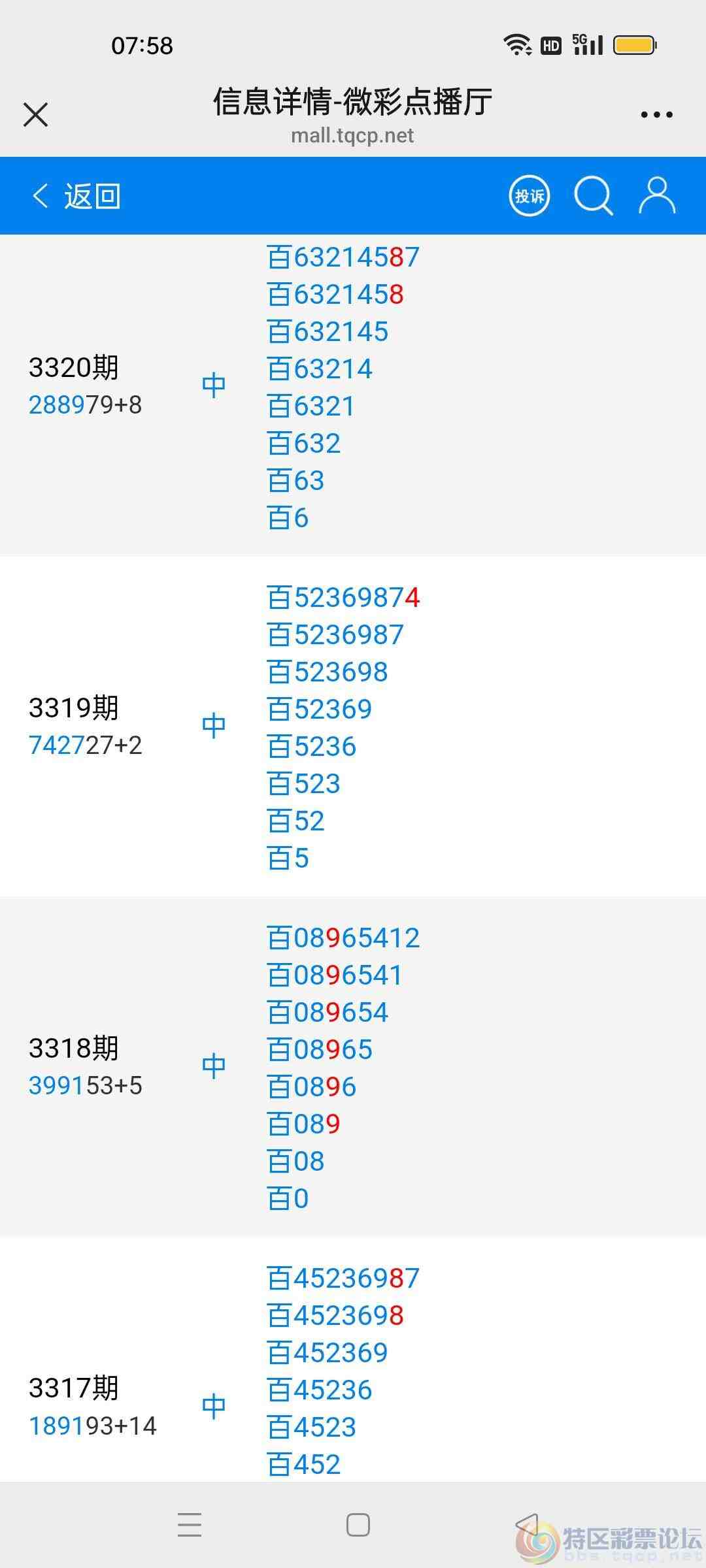Open the three-dot more options menu
706x1568 pixels.
click(x=658, y=113)
